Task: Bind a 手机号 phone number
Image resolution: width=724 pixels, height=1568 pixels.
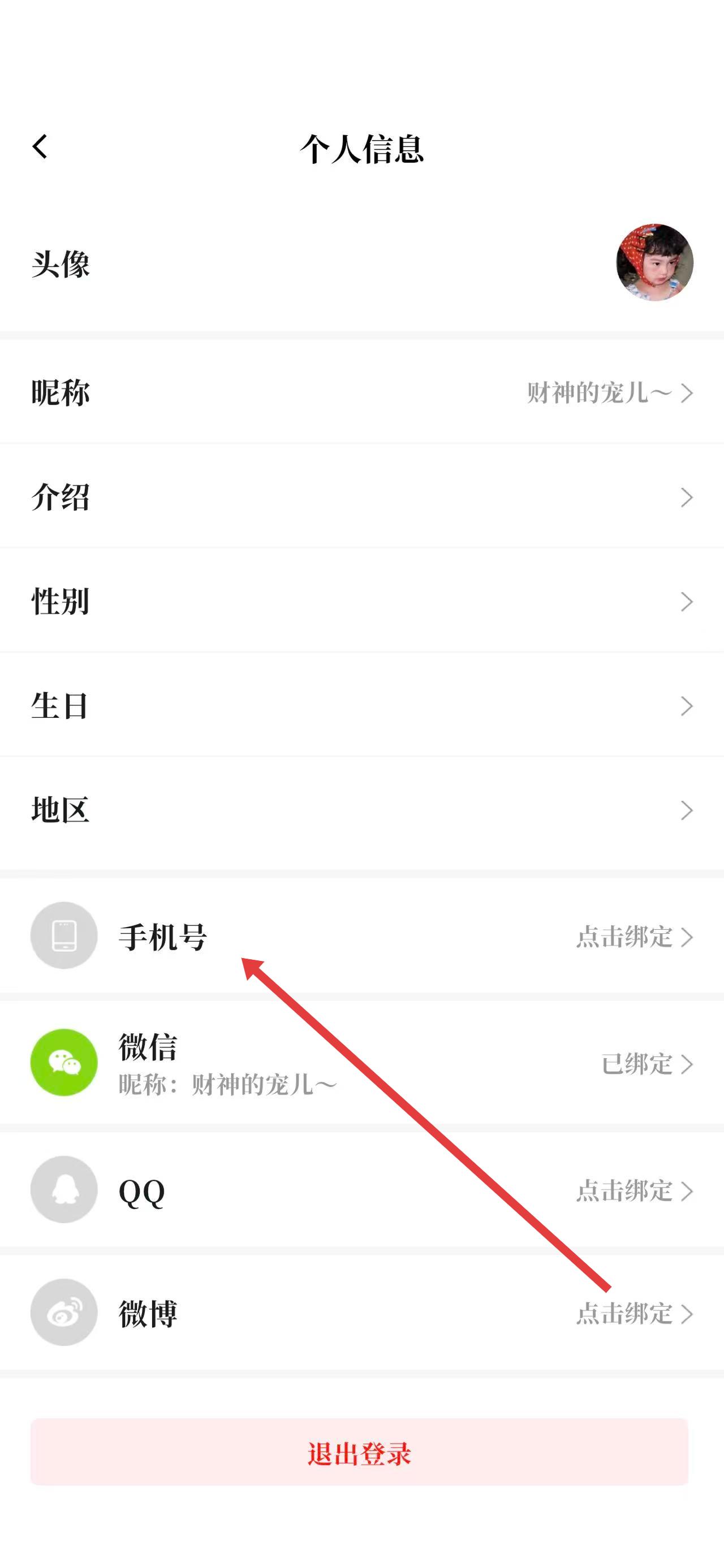Action: tap(633, 937)
